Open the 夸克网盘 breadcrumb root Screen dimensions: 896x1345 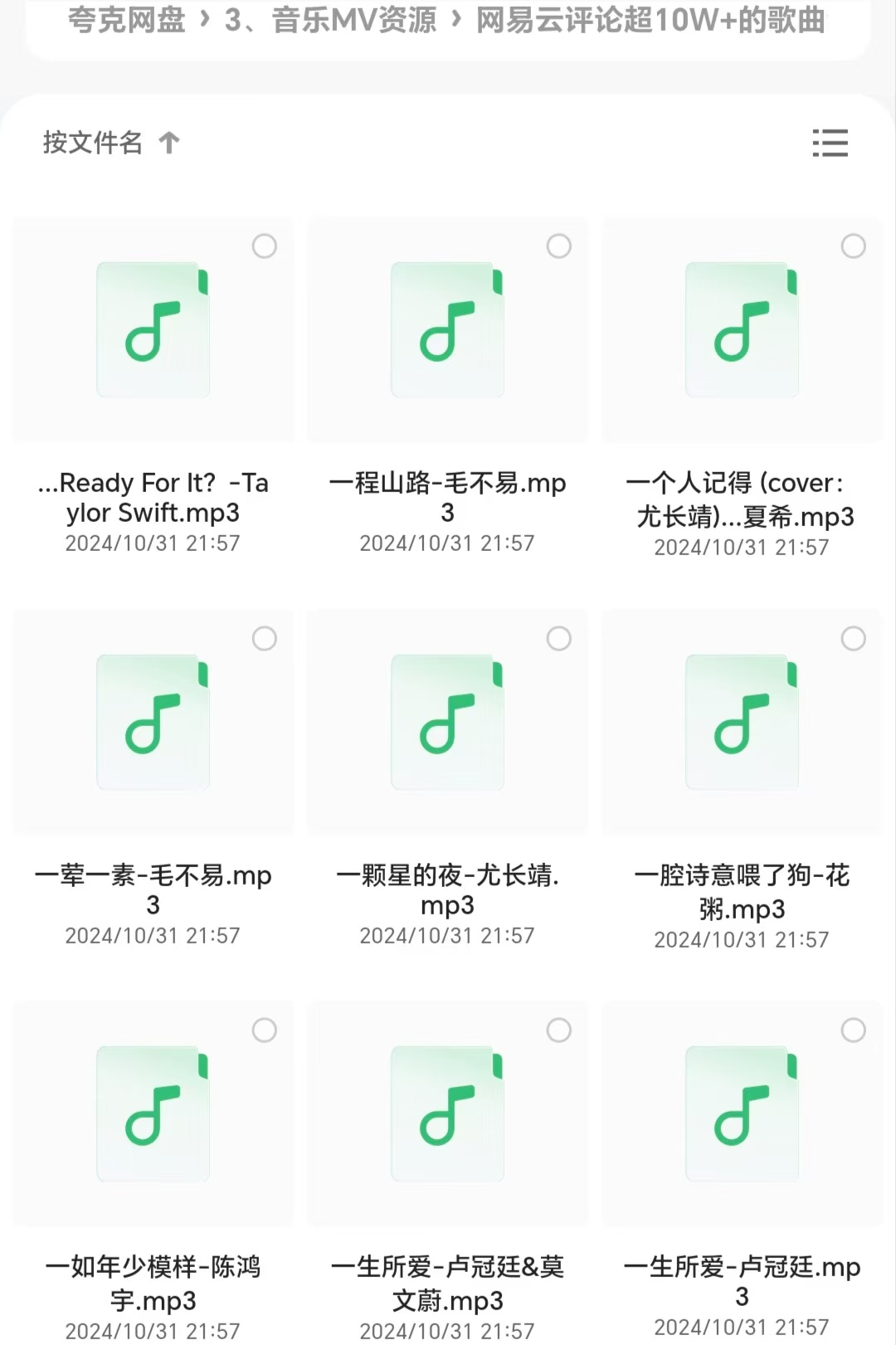tap(126, 20)
